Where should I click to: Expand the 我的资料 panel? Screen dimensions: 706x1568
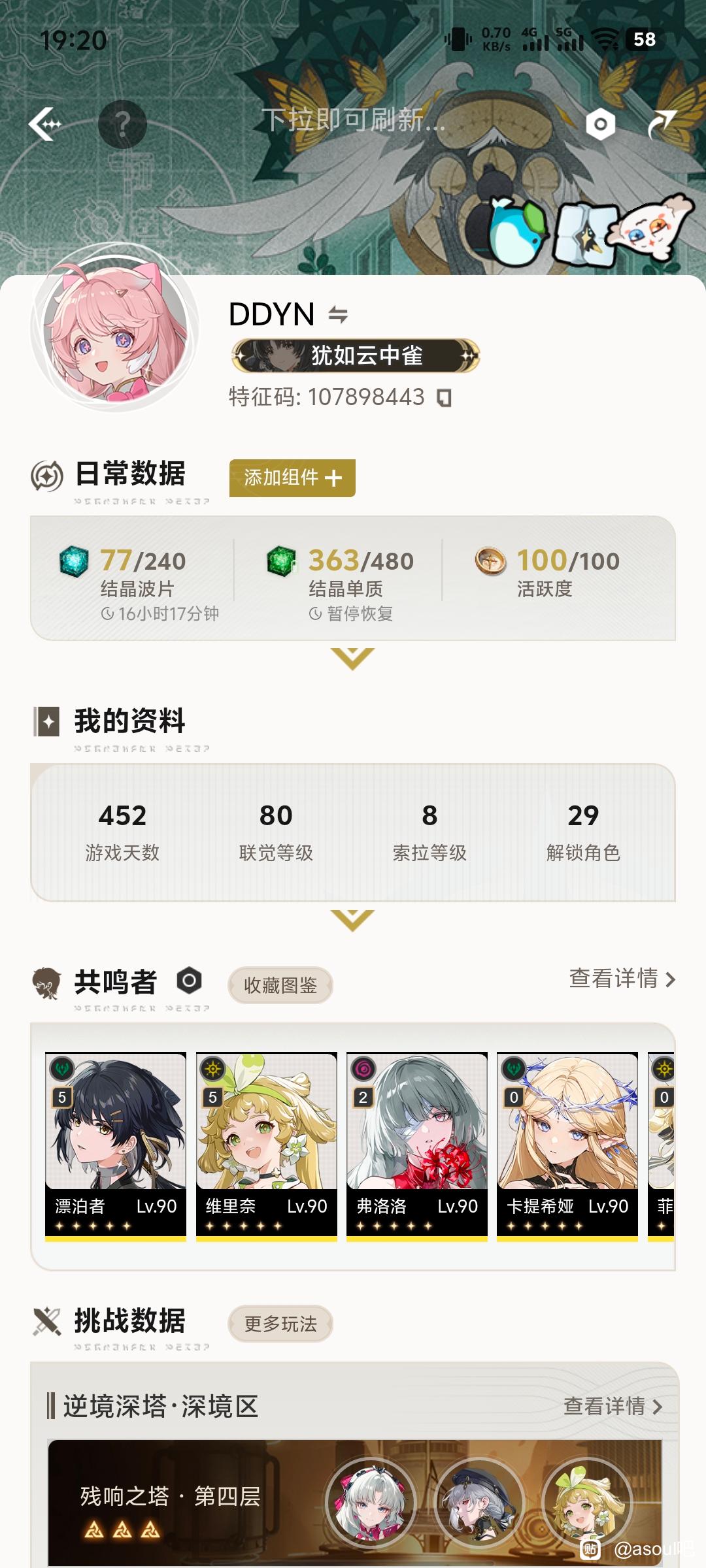[352, 919]
